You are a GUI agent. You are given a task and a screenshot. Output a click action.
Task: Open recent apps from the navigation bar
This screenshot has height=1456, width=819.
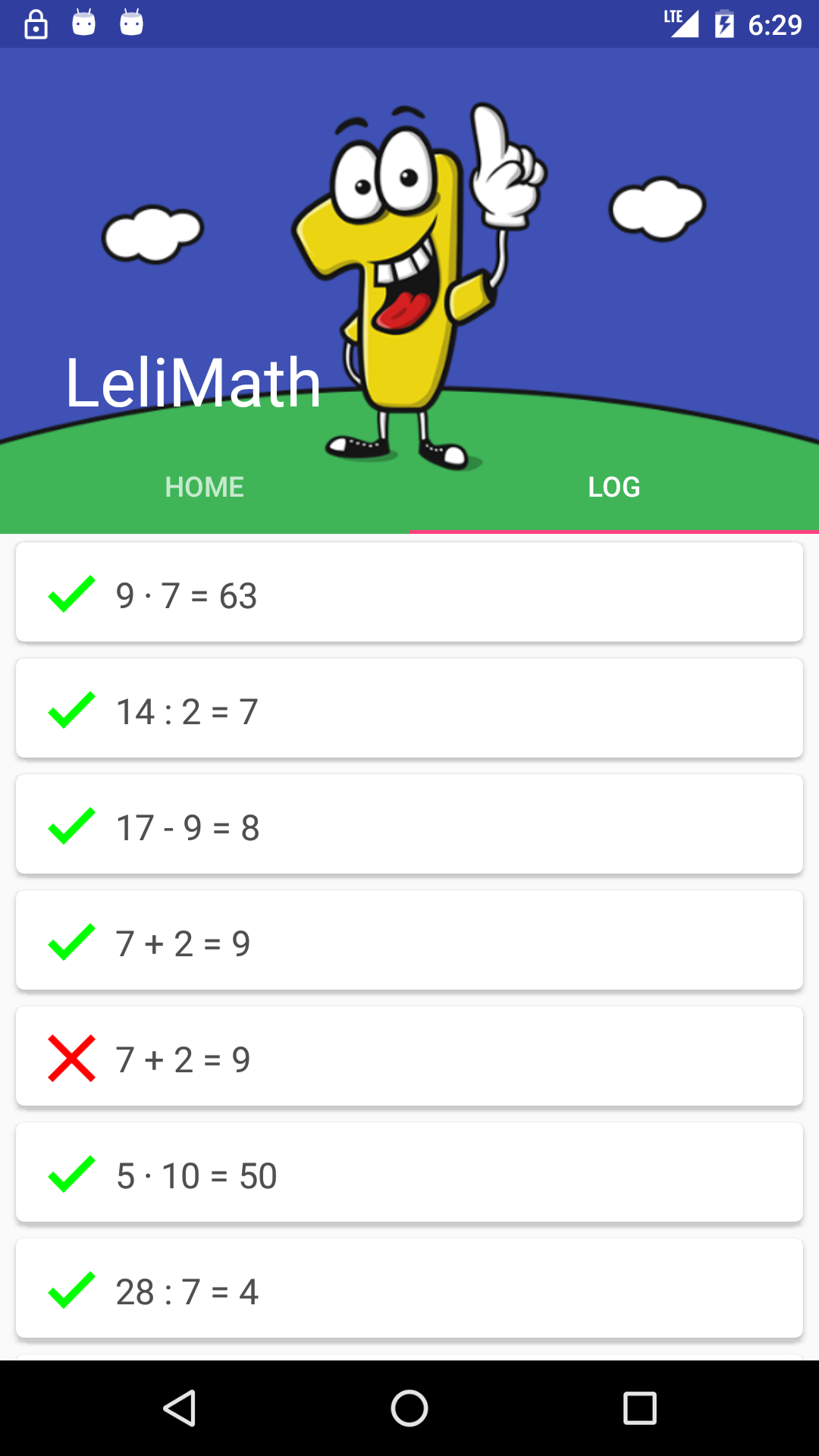(x=639, y=1408)
